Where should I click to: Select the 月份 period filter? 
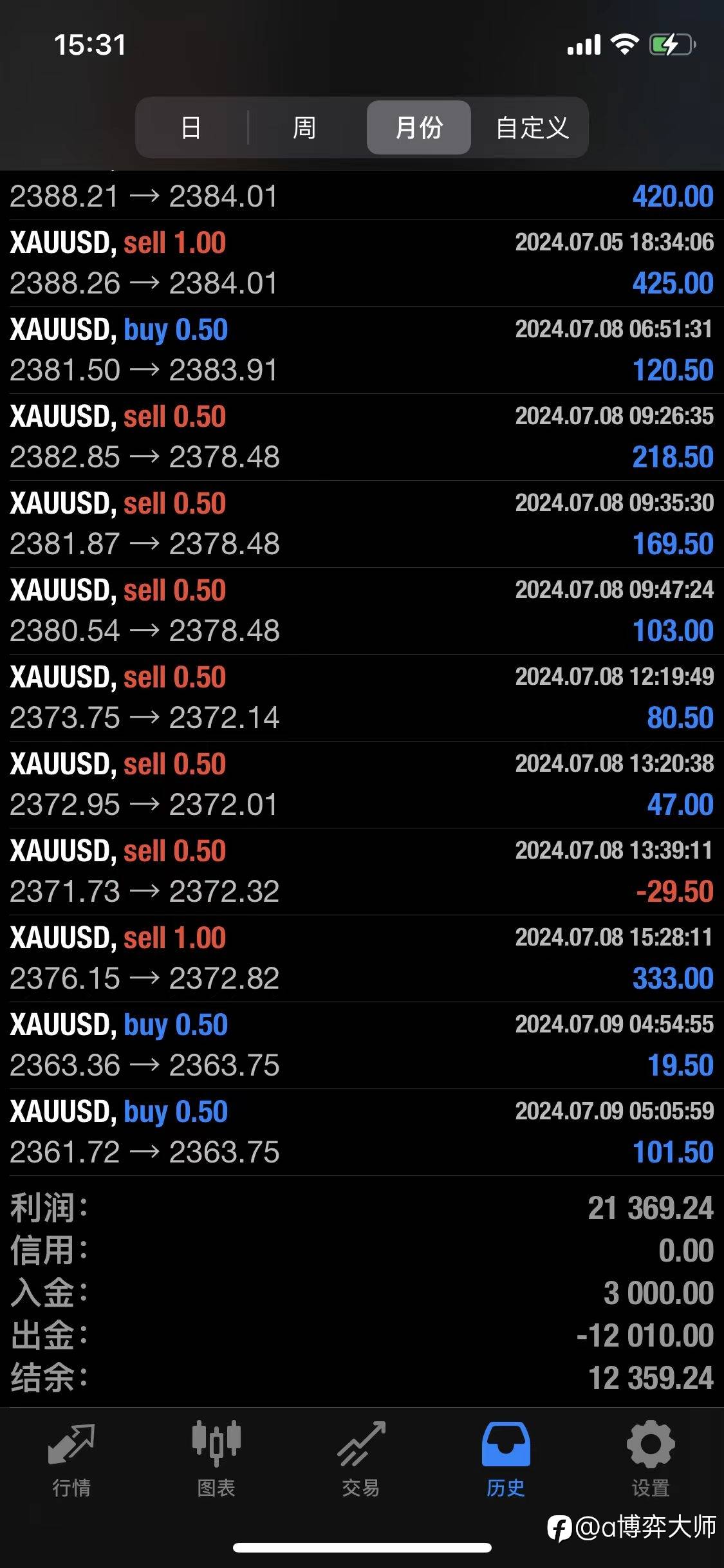coord(419,127)
